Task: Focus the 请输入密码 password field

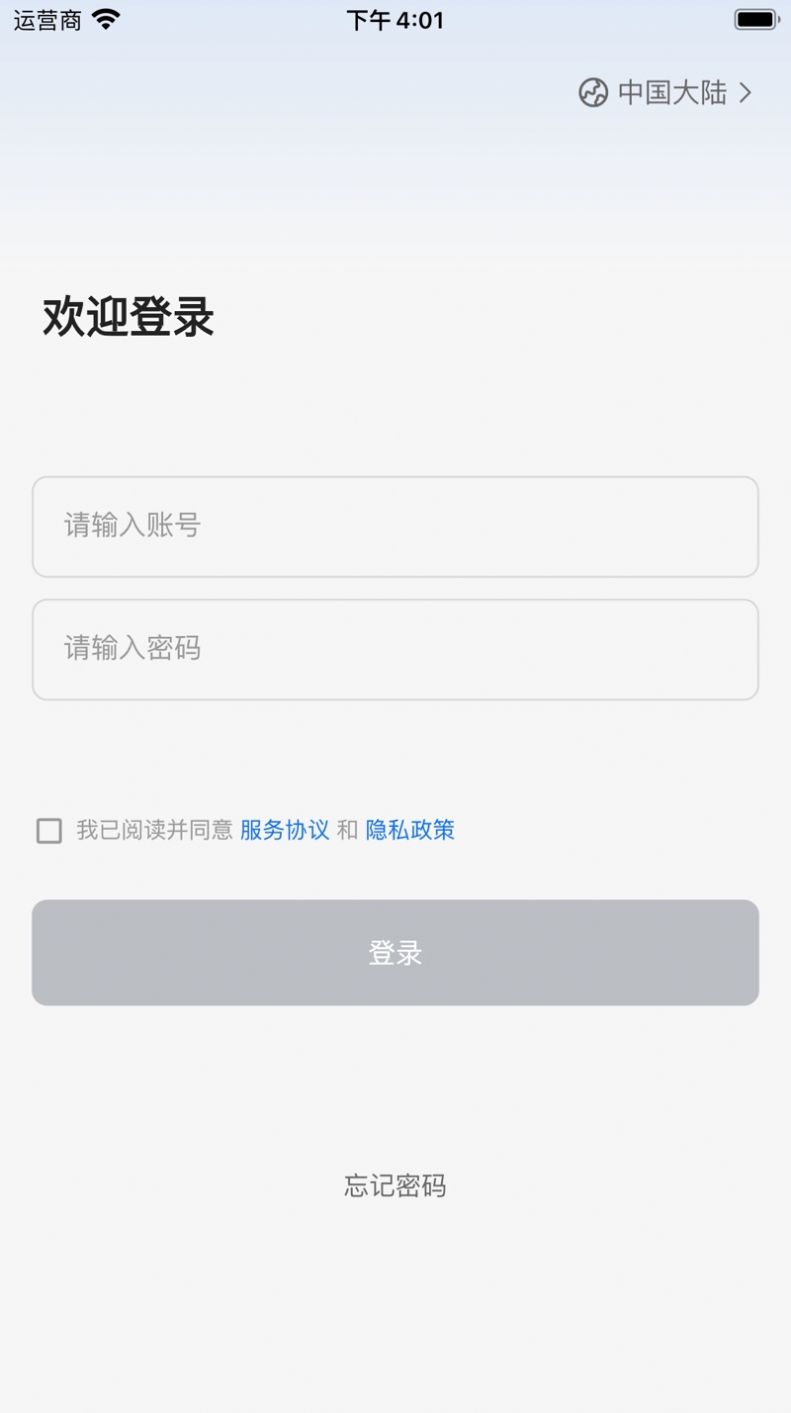Action: click(x=395, y=649)
